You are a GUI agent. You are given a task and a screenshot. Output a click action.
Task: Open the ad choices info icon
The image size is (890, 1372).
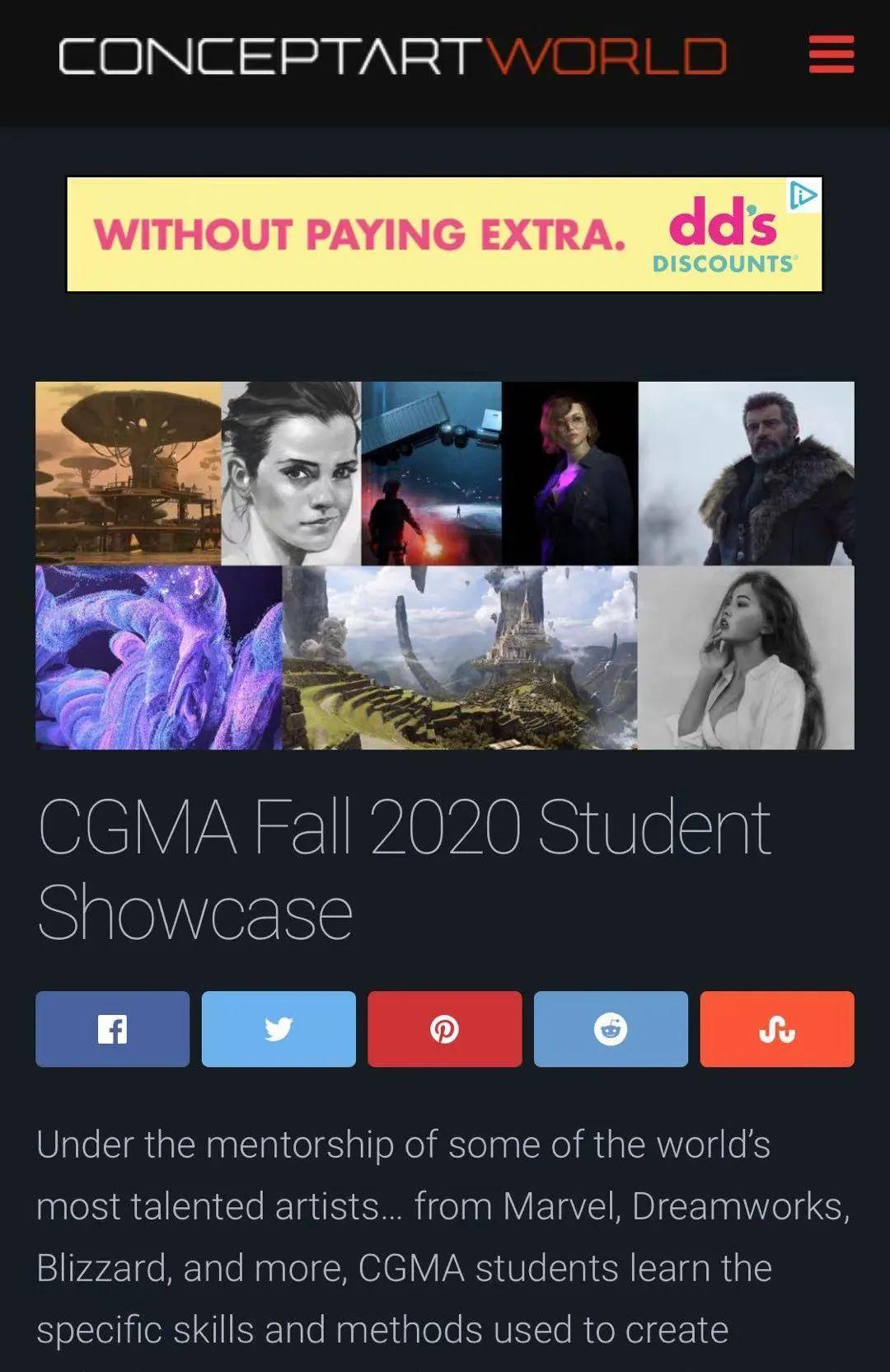[x=803, y=195]
